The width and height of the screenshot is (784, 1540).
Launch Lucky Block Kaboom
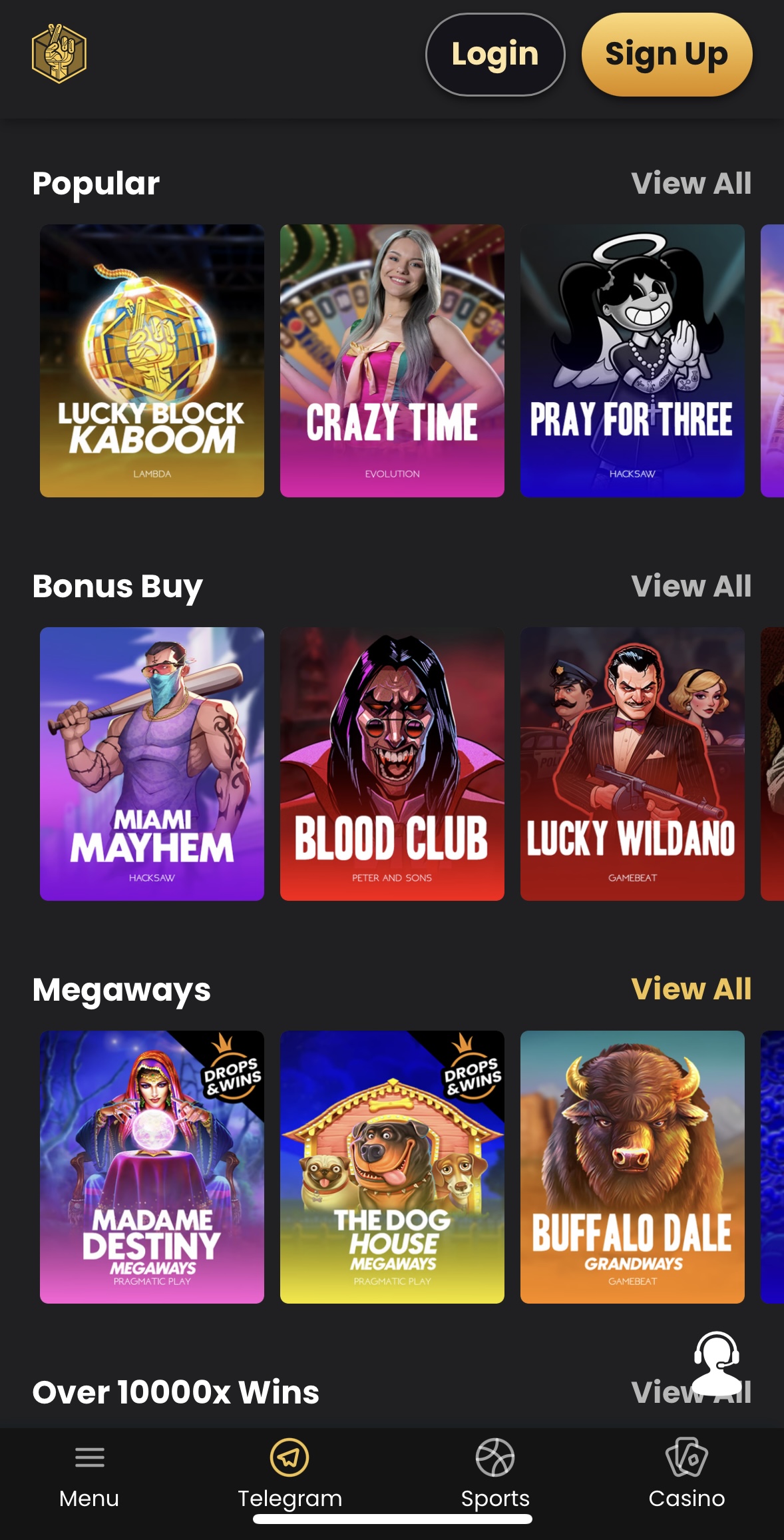tap(151, 360)
